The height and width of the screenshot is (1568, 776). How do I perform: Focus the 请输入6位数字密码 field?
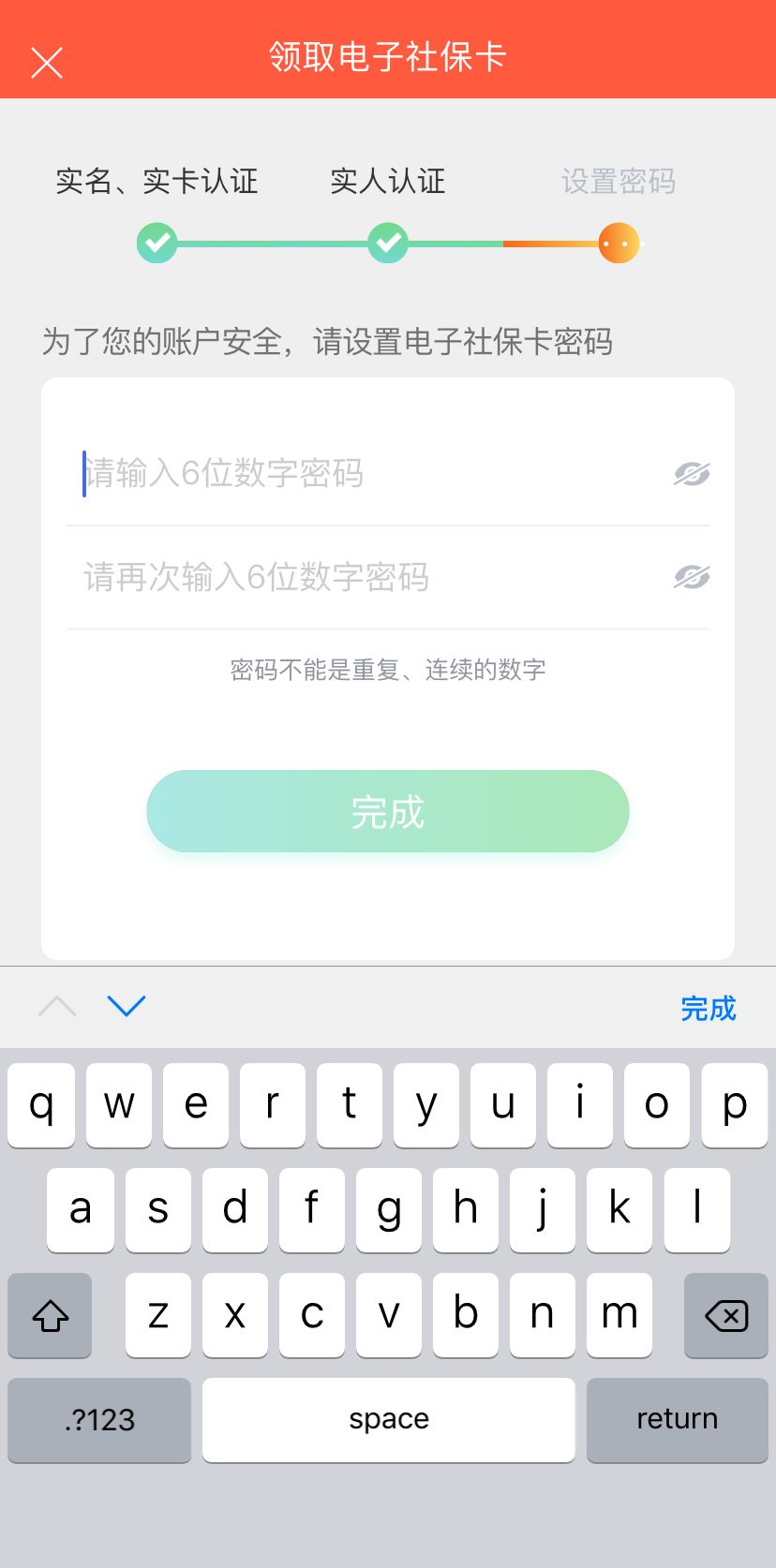(366, 474)
